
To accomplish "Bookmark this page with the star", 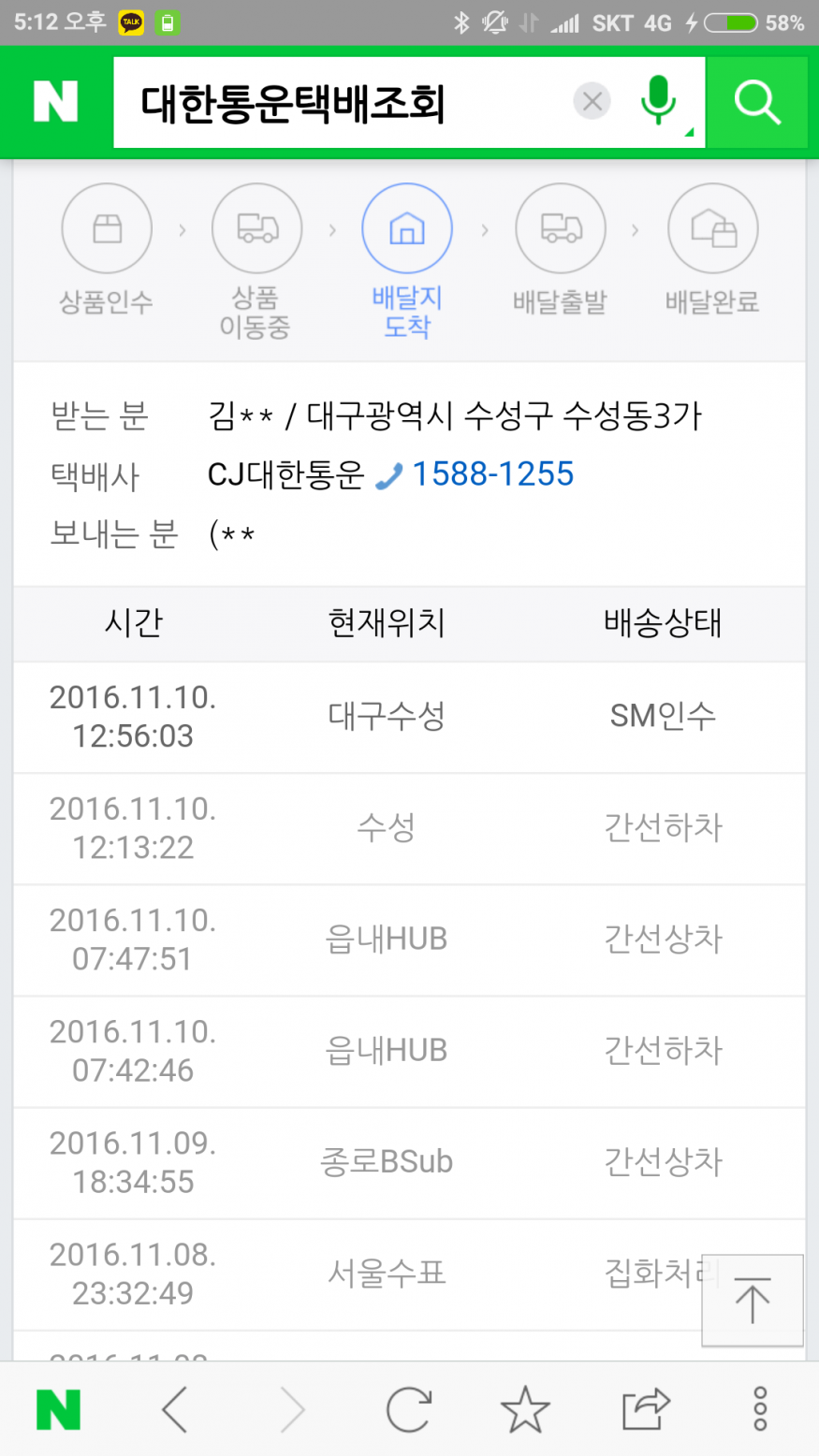I will pyautogui.click(x=525, y=1409).
